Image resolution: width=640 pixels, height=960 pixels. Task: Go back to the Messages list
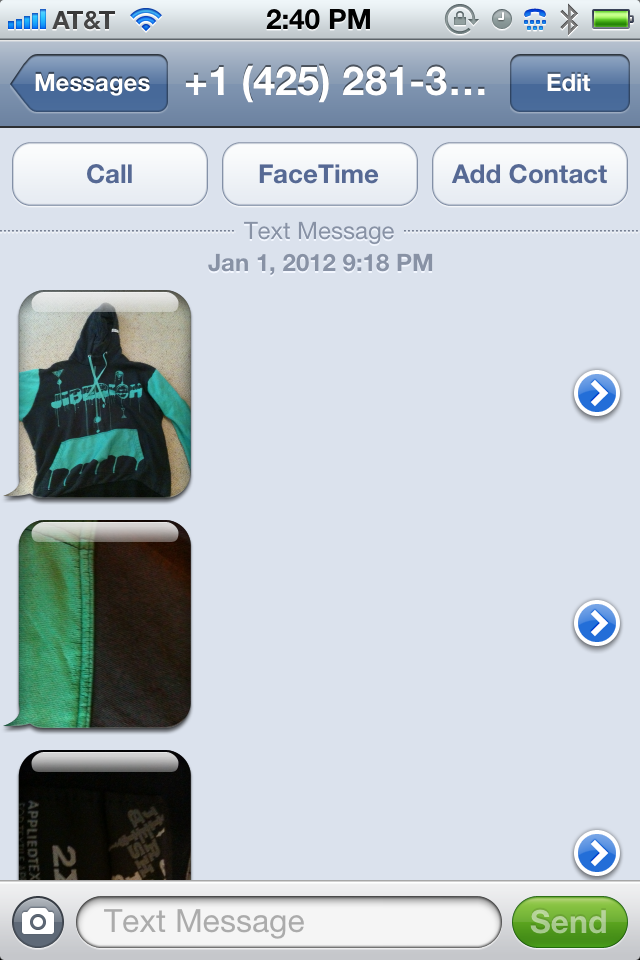click(x=90, y=84)
